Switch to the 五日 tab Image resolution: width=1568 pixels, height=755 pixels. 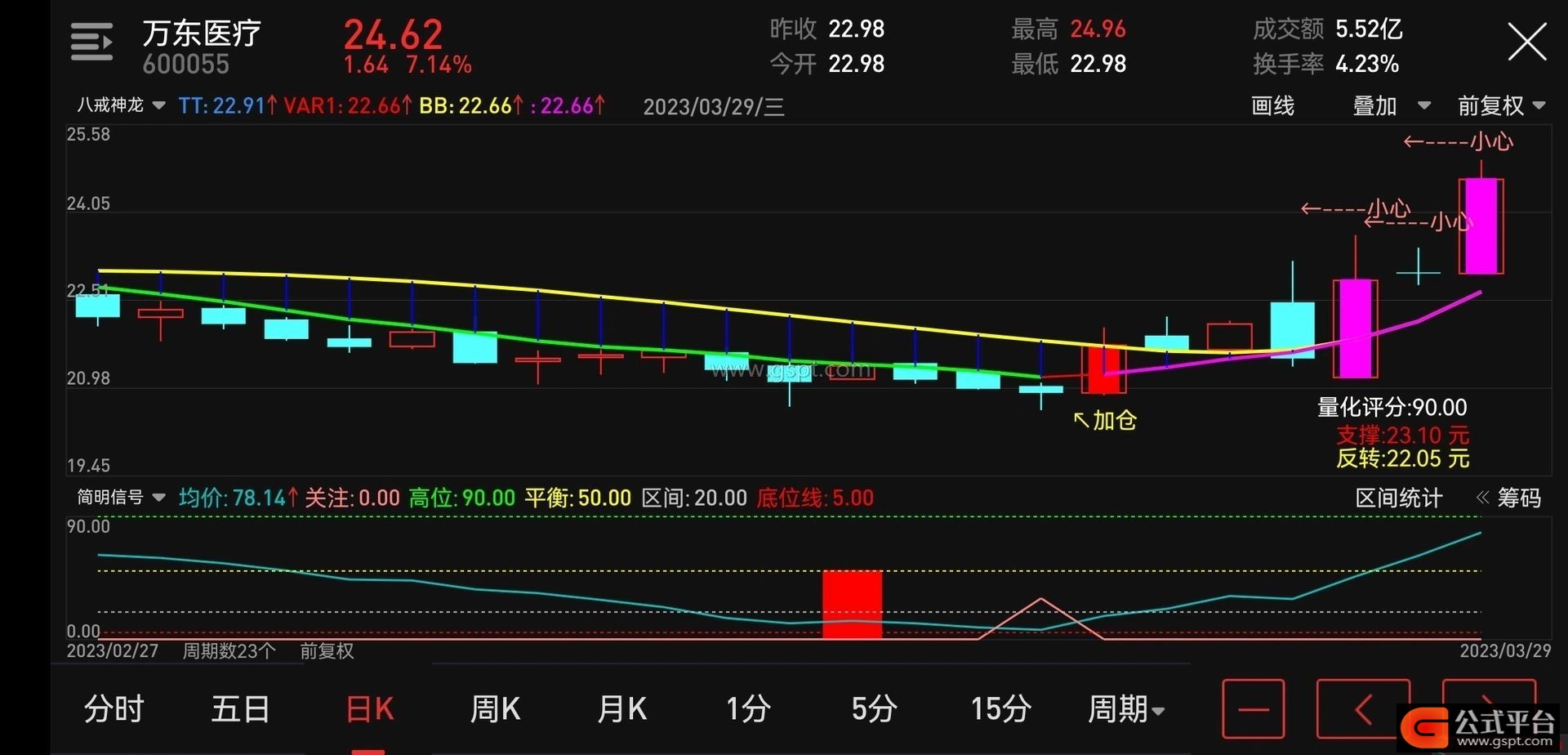241,708
